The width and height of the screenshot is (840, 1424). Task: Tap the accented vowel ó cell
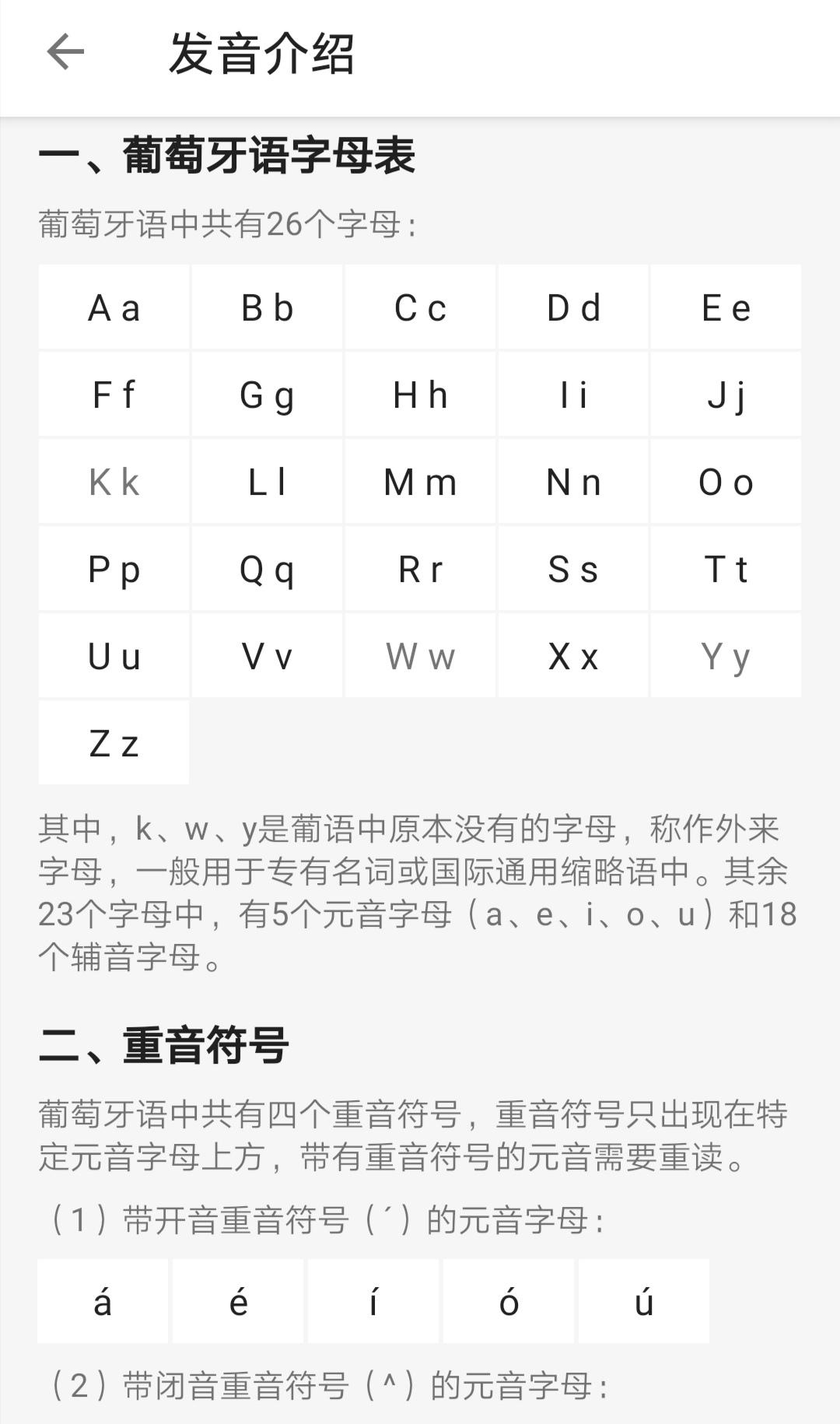pos(508,1300)
